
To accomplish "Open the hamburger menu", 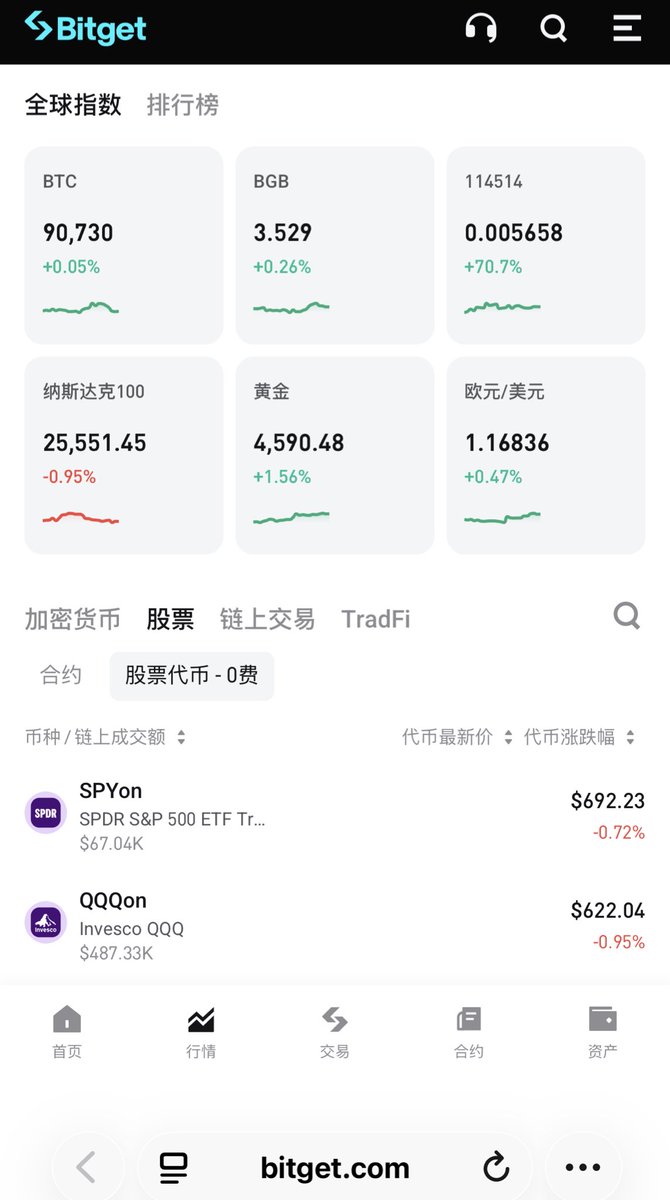I will [x=627, y=28].
